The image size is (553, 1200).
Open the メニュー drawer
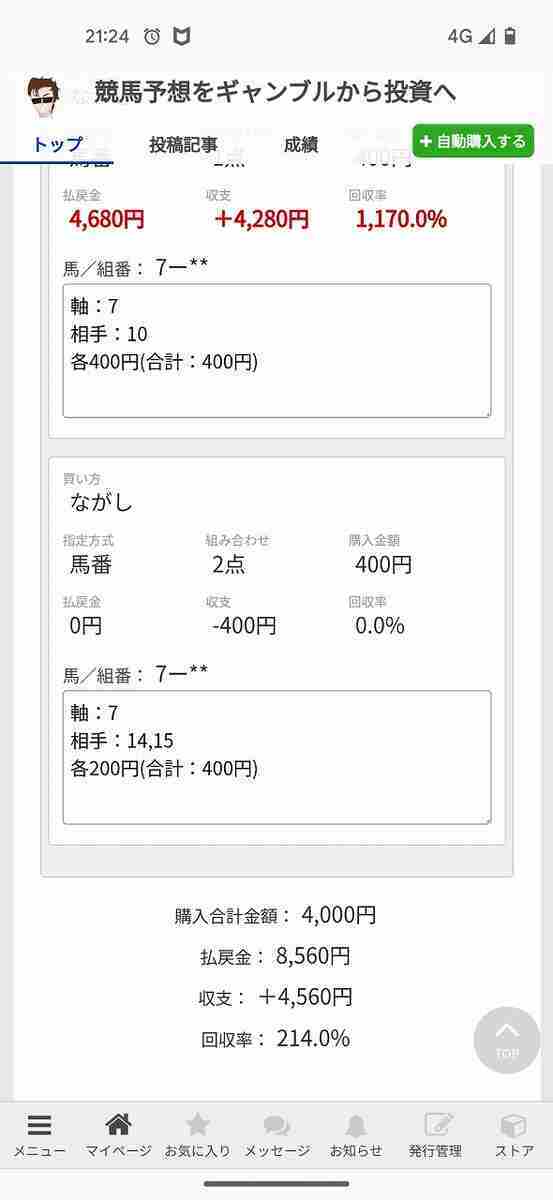click(x=40, y=1137)
